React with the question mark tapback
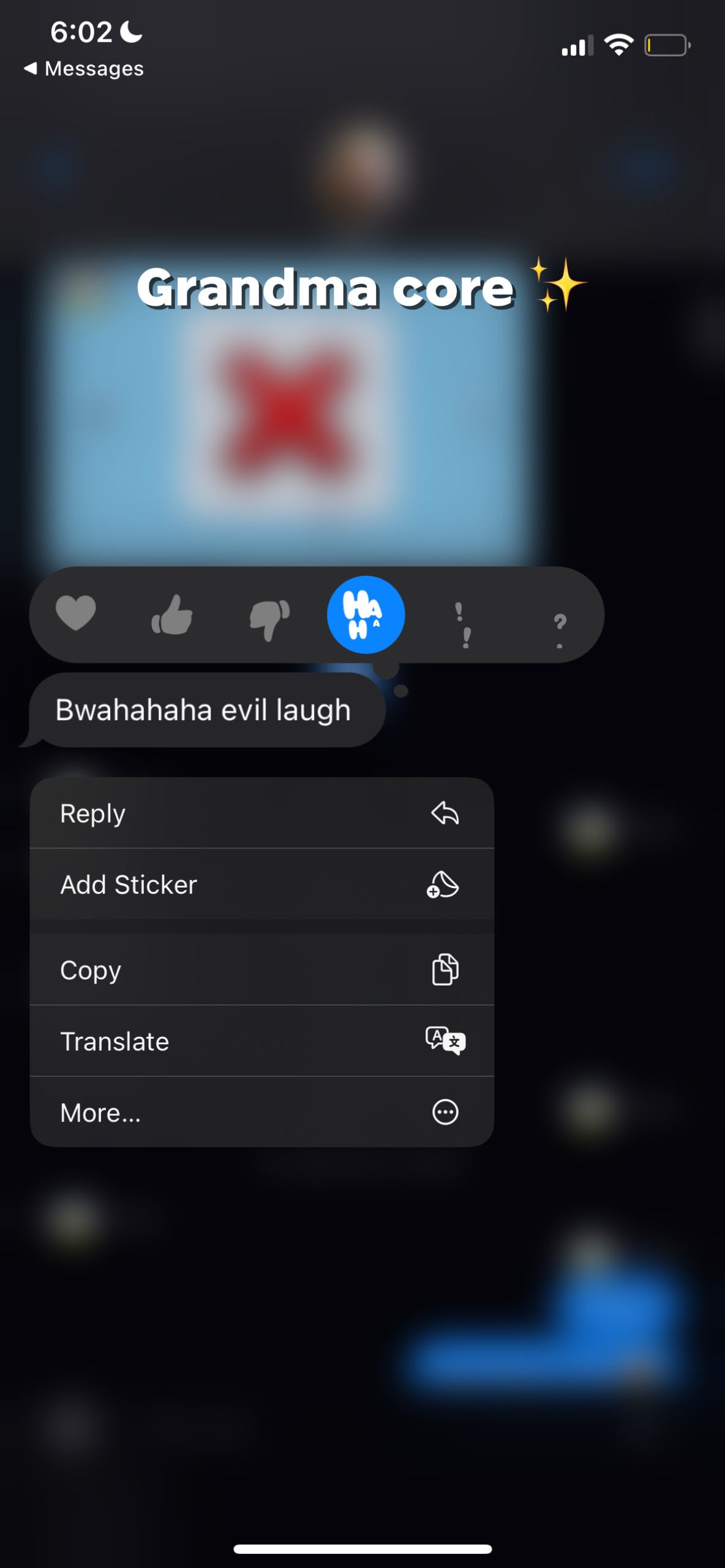Screen dimensions: 725x1568 click(560, 630)
